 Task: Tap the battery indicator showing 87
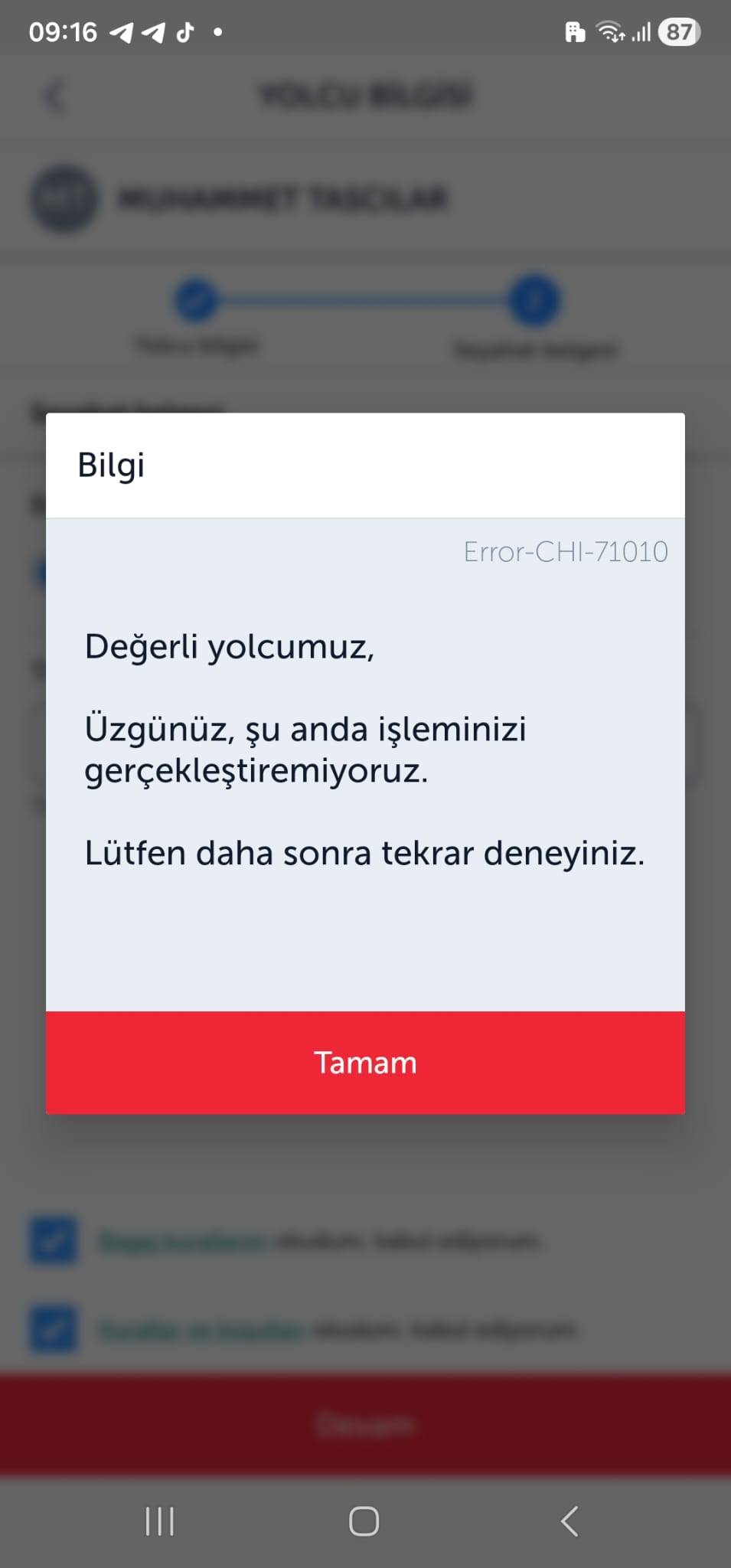coord(678,31)
